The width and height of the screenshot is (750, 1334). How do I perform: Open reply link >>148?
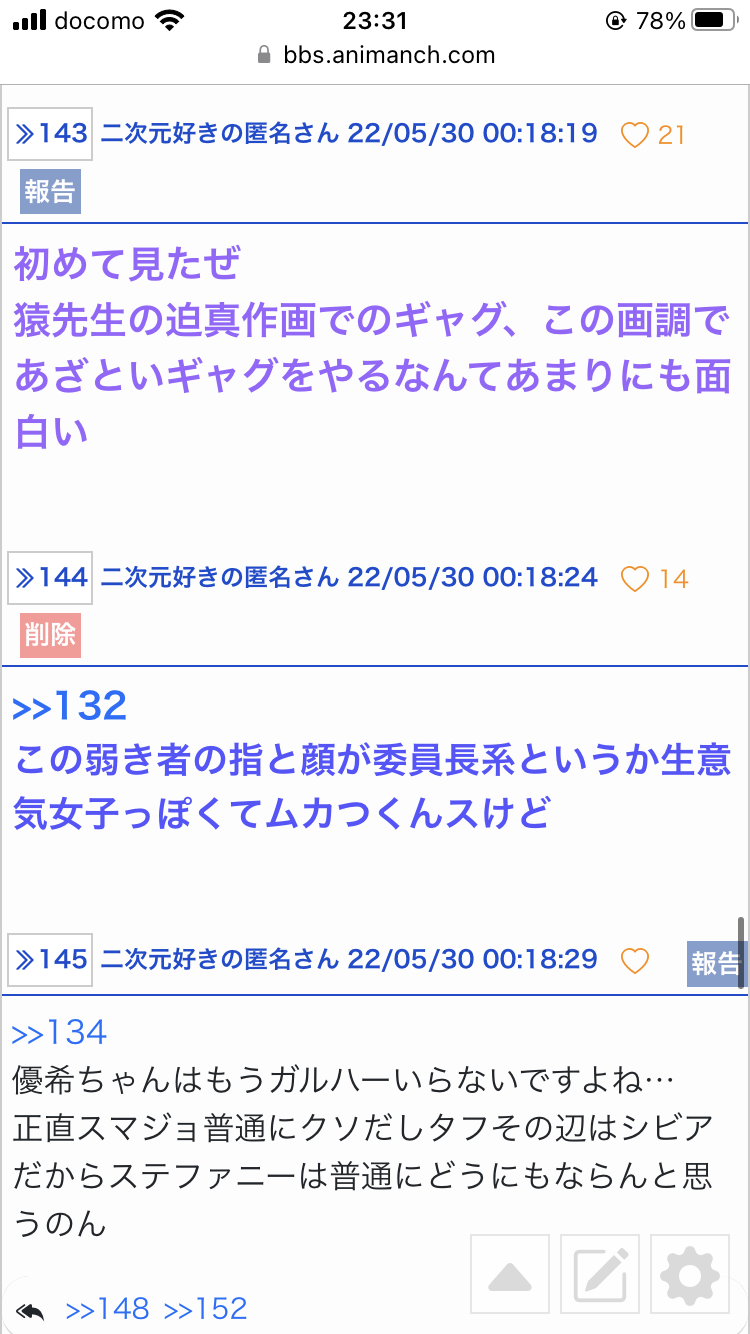tap(107, 1309)
